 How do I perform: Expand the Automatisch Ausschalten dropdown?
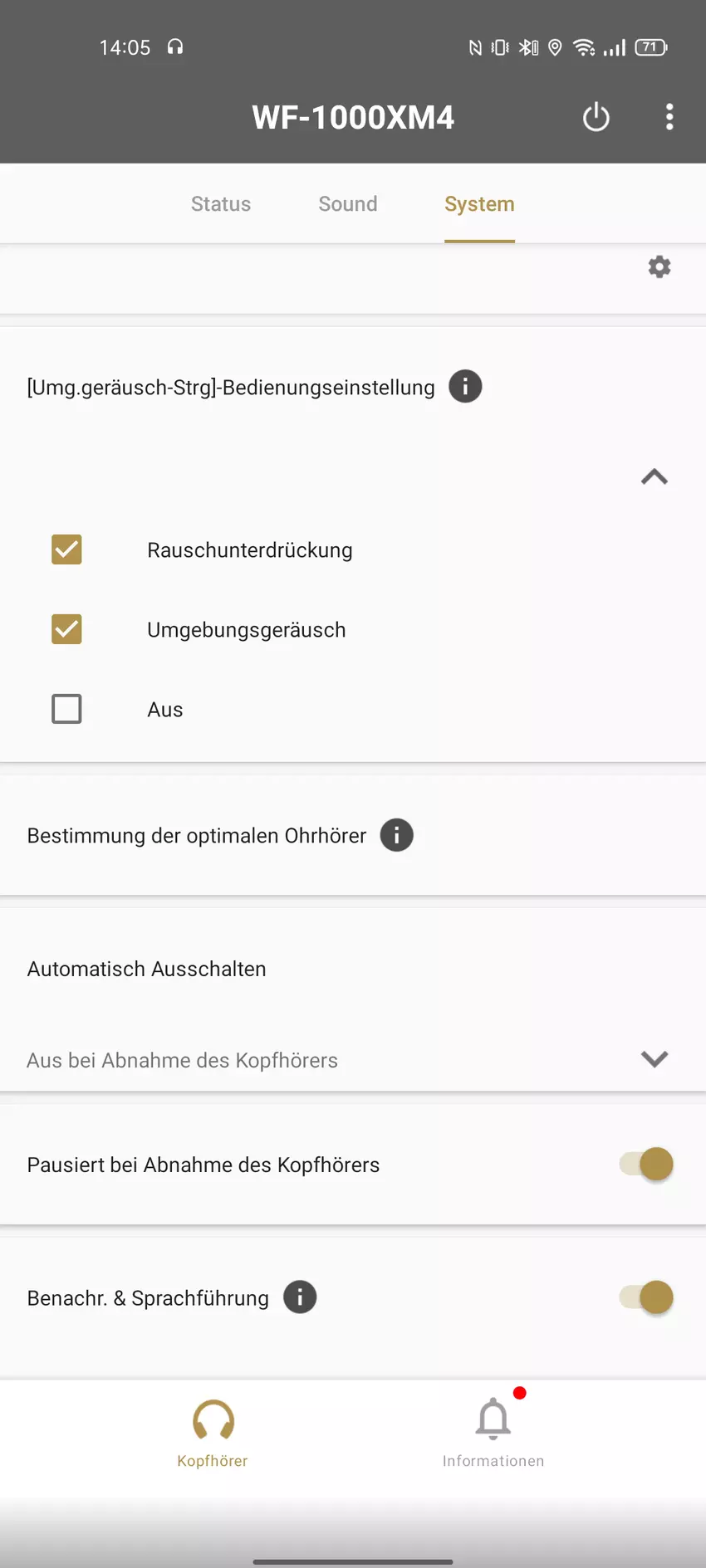pyautogui.click(x=655, y=1059)
